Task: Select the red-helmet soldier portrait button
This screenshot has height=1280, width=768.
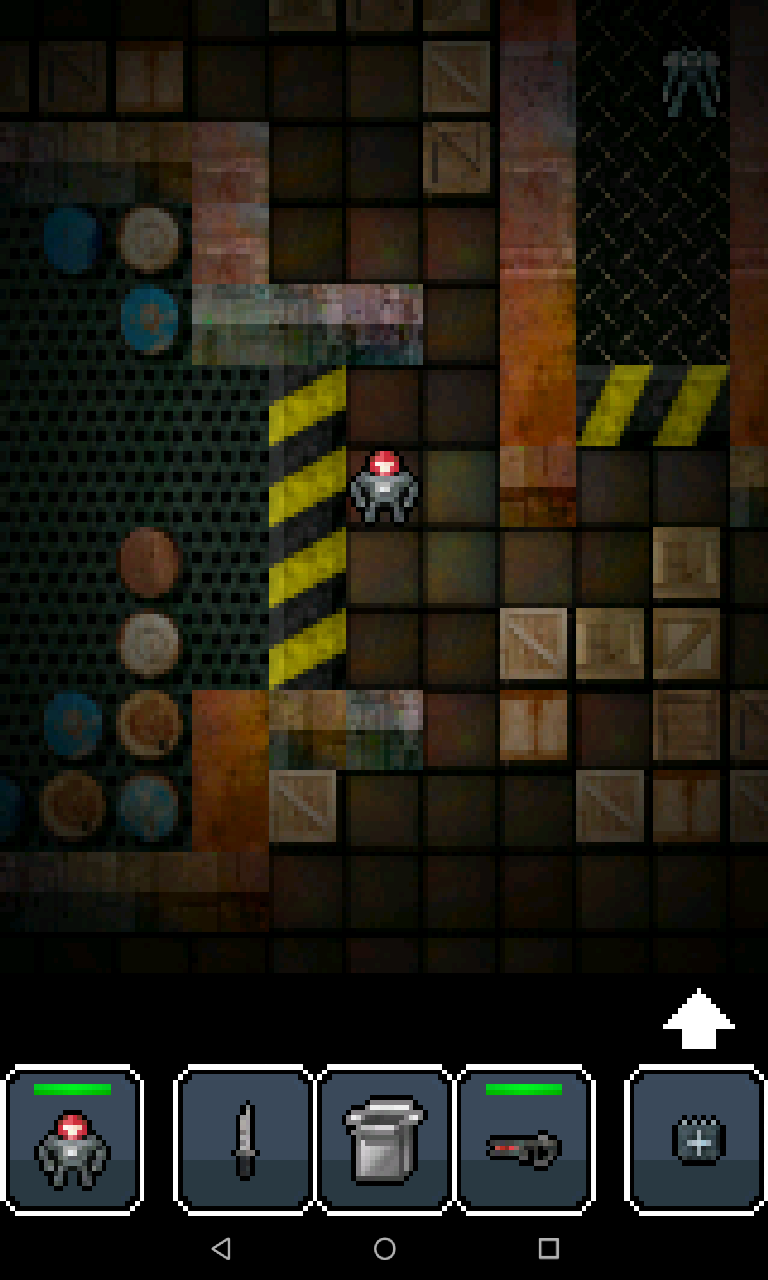Action: [73, 1140]
